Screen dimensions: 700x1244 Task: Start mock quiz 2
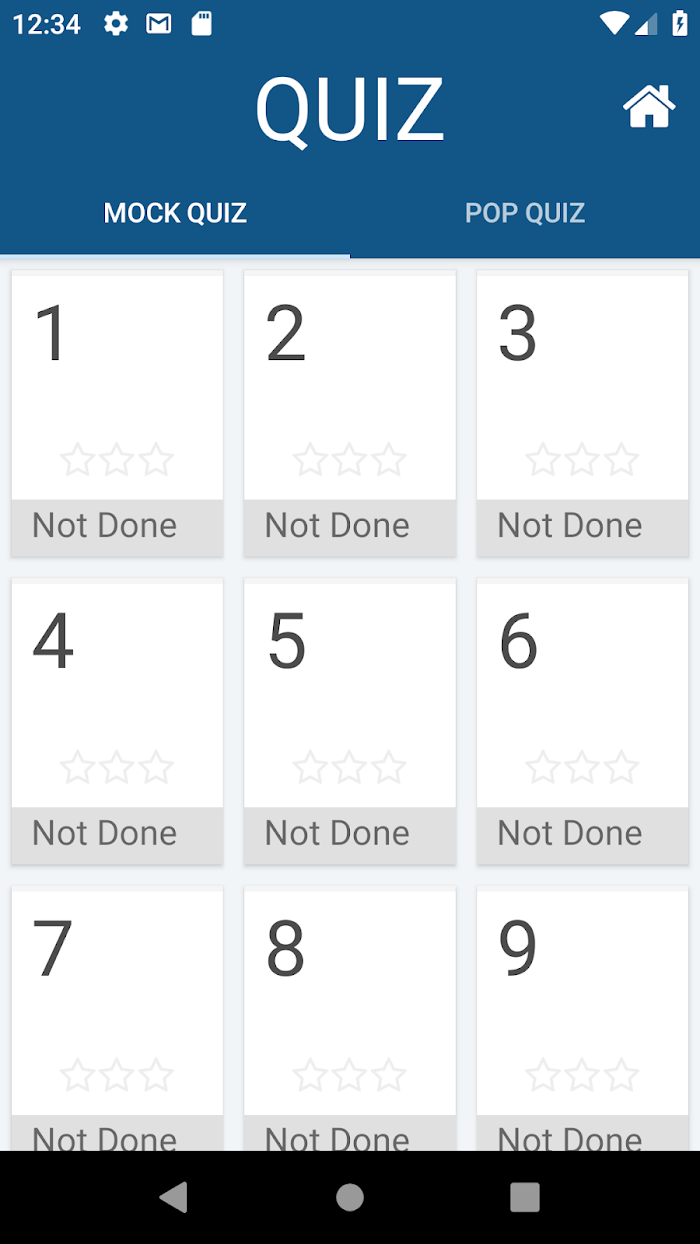pyautogui.click(x=350, y=414)
